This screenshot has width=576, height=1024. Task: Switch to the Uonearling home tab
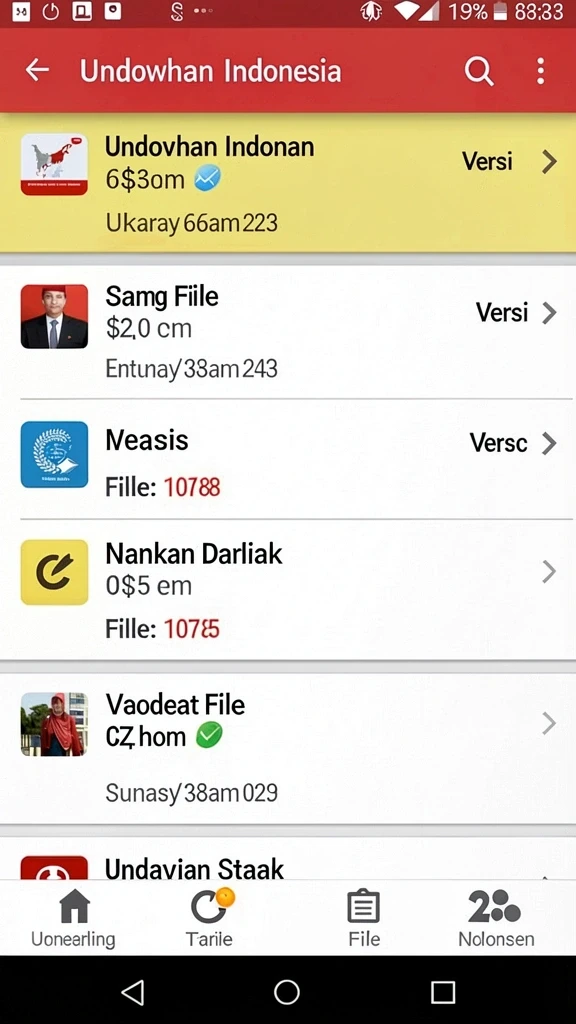(x=73, y=919)
